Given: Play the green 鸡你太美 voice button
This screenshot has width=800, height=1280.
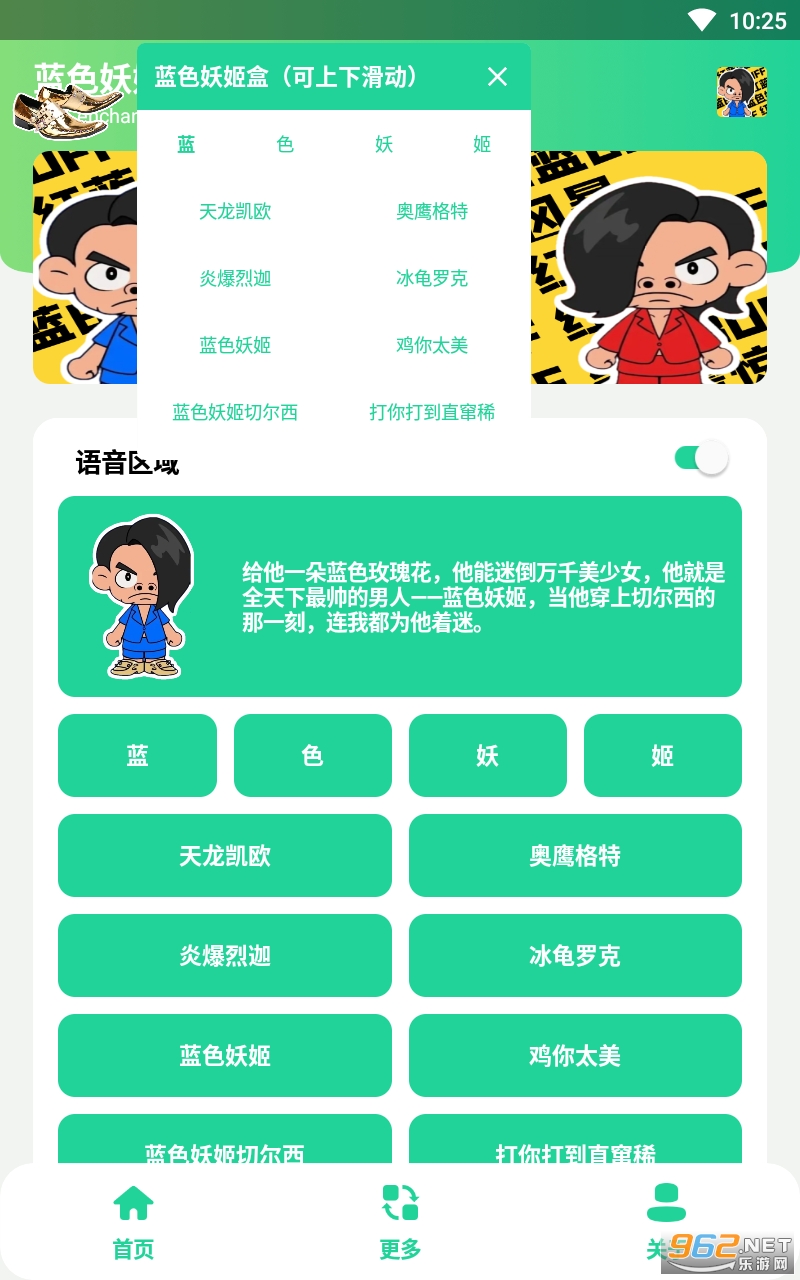Looking at the screenshot, I should tap(575, 1055).
